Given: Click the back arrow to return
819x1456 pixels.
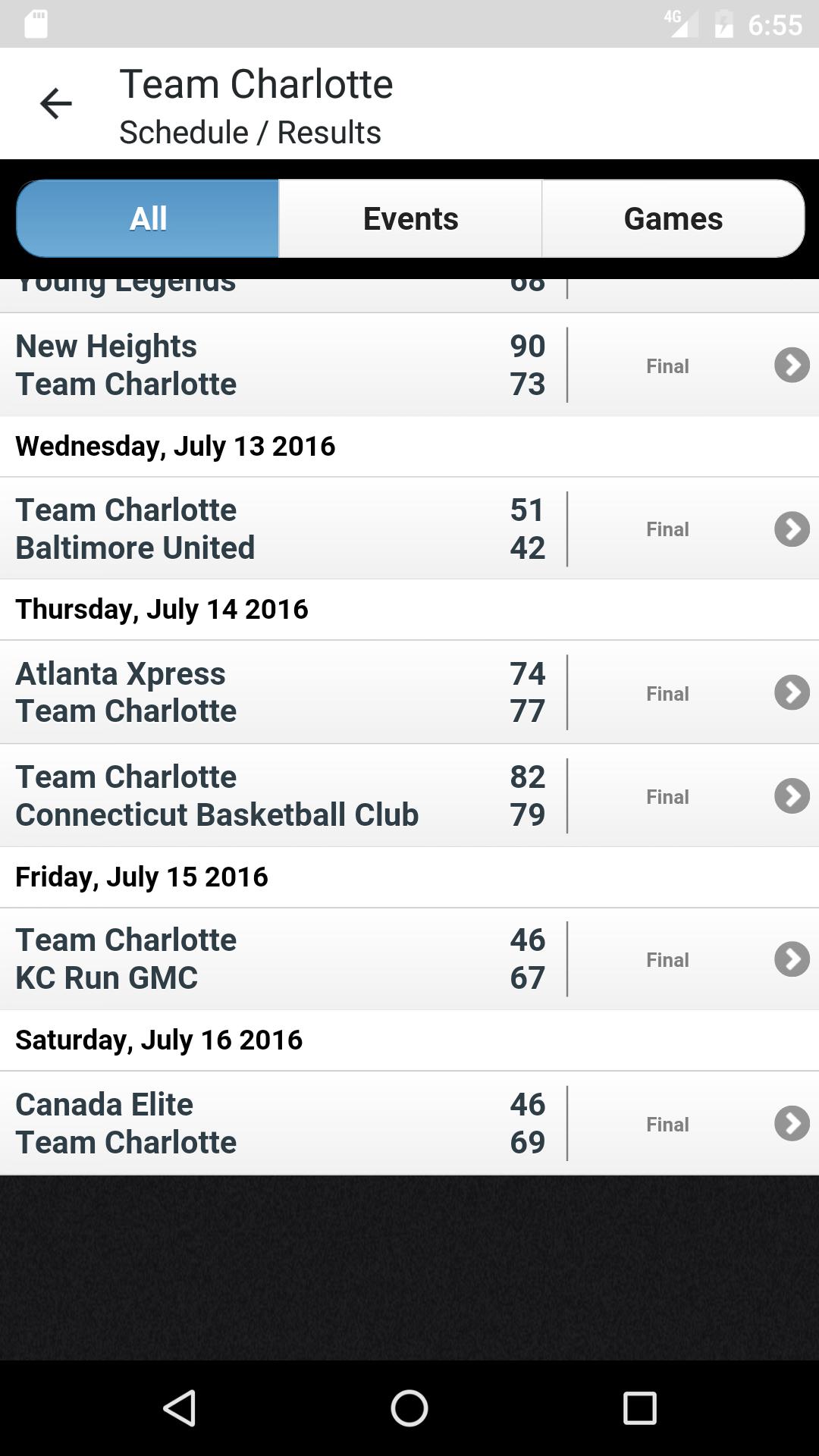Looking at the screenshot, I should pyautogui.click(x=57, y=102).
